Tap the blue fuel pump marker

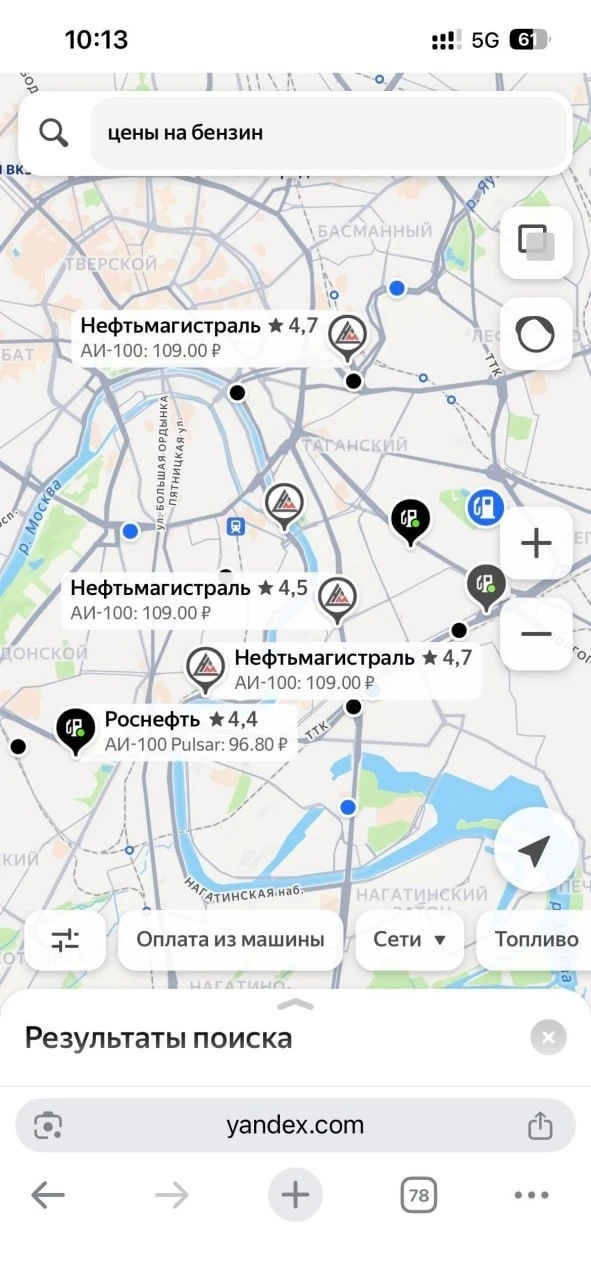[x=487, y=507]
